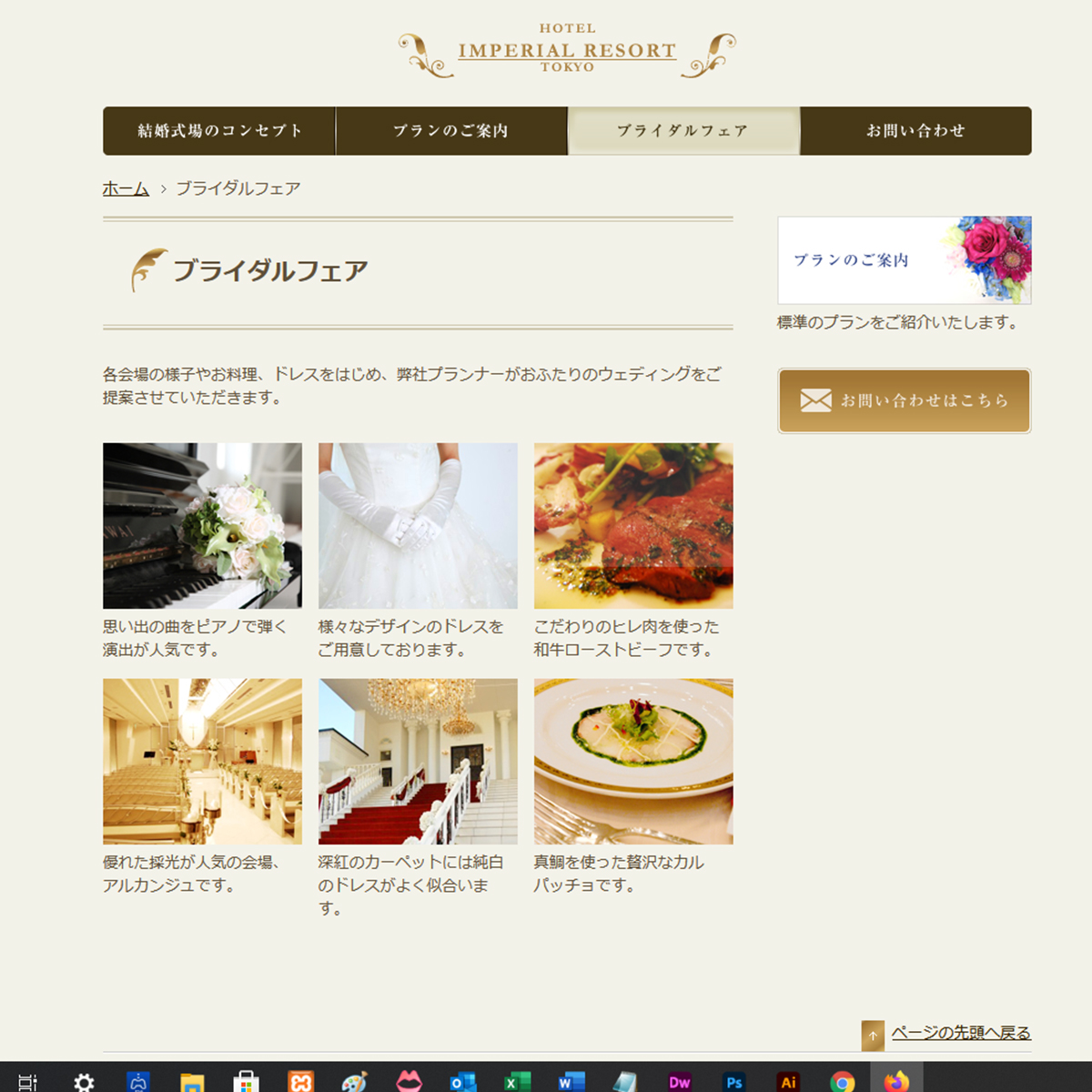Launch Excel from the taskbar
The width and height of the screenshot is (1092, 1092).
point(516,1082)
